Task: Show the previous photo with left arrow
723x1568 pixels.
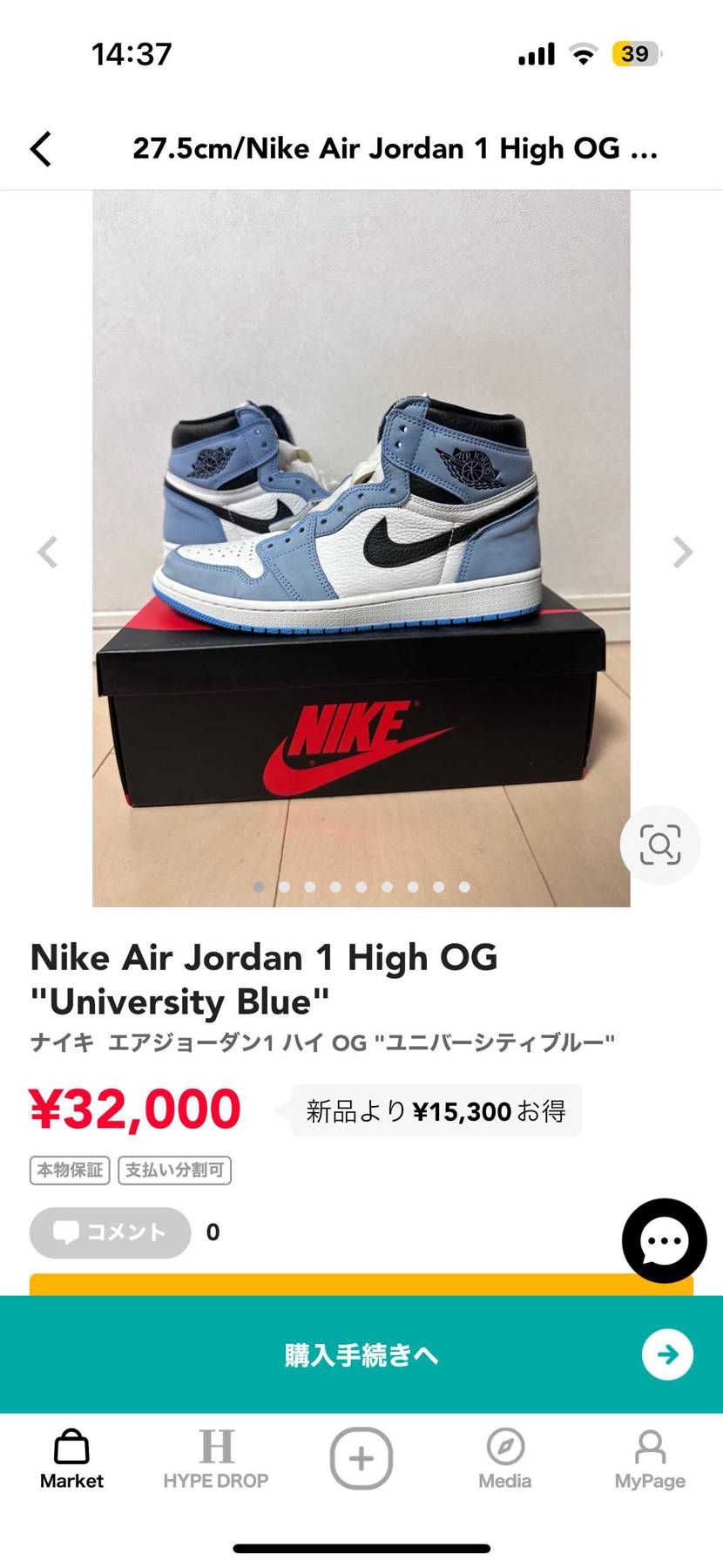Action: pos(48,552)
